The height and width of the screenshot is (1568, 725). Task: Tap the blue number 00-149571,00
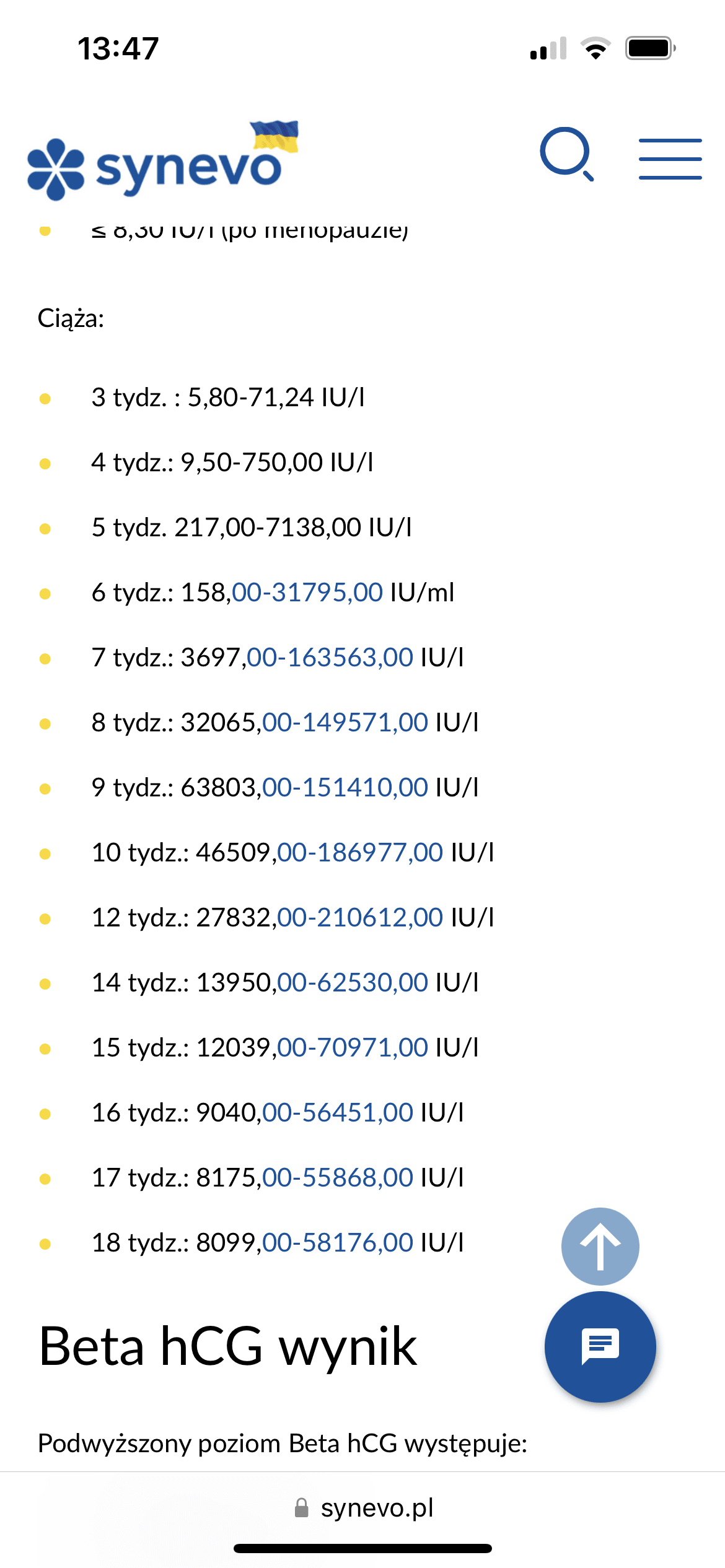pos(345,723)
